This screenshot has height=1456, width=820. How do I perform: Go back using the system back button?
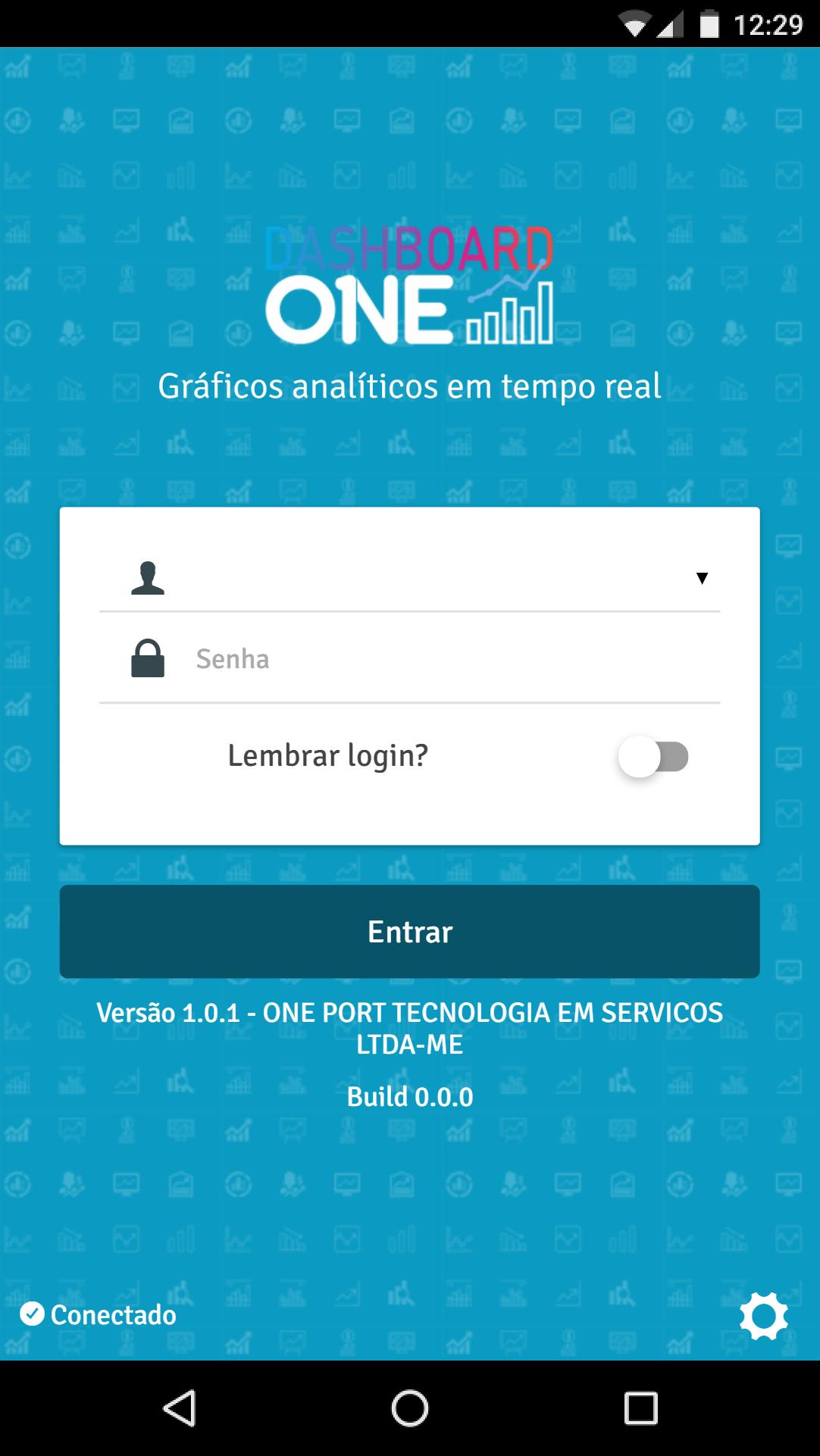[x=180, y=1408]
